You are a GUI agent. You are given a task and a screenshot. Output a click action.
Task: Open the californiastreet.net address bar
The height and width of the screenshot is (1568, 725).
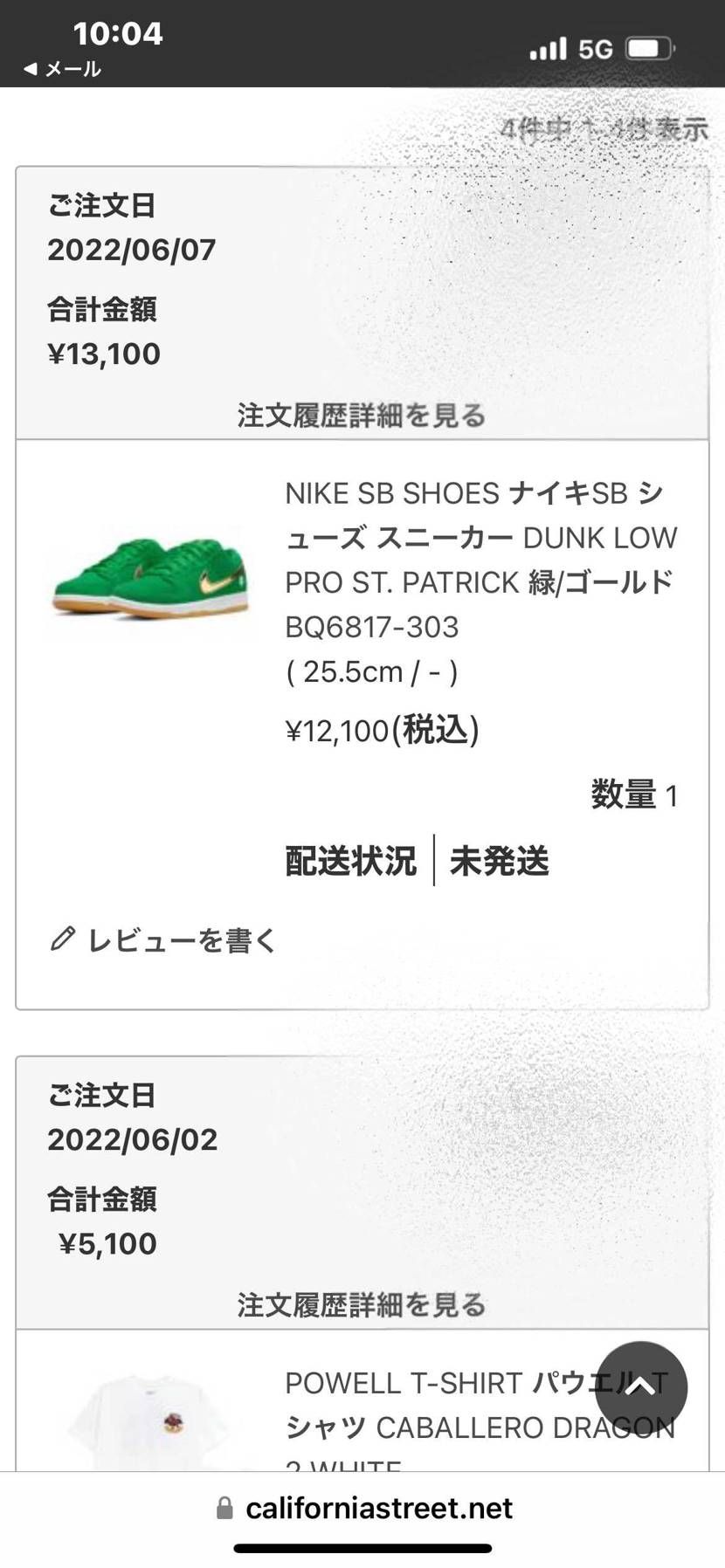tap(362, 1509)
